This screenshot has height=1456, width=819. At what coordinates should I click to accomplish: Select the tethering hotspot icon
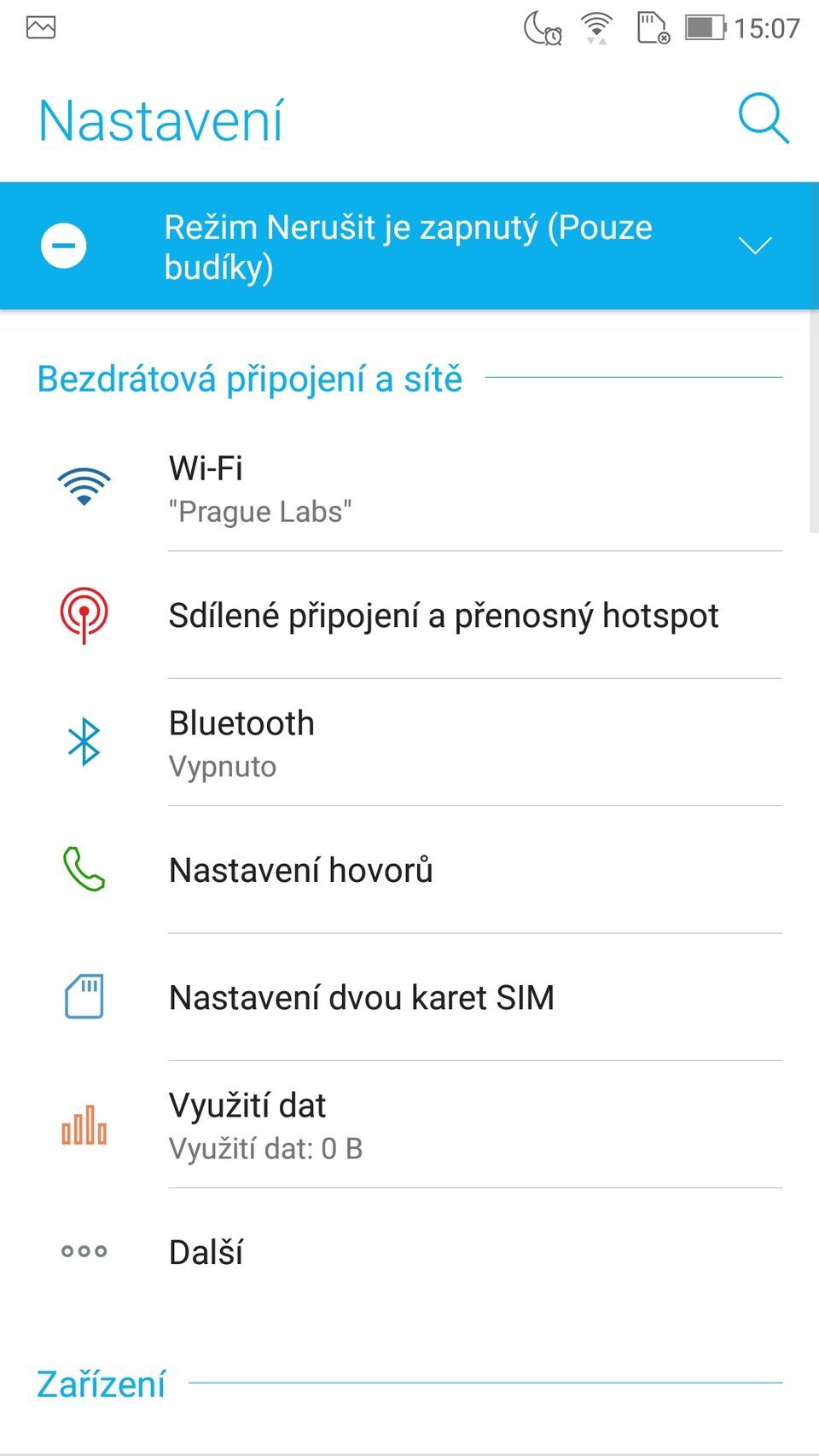coord(83,612)
